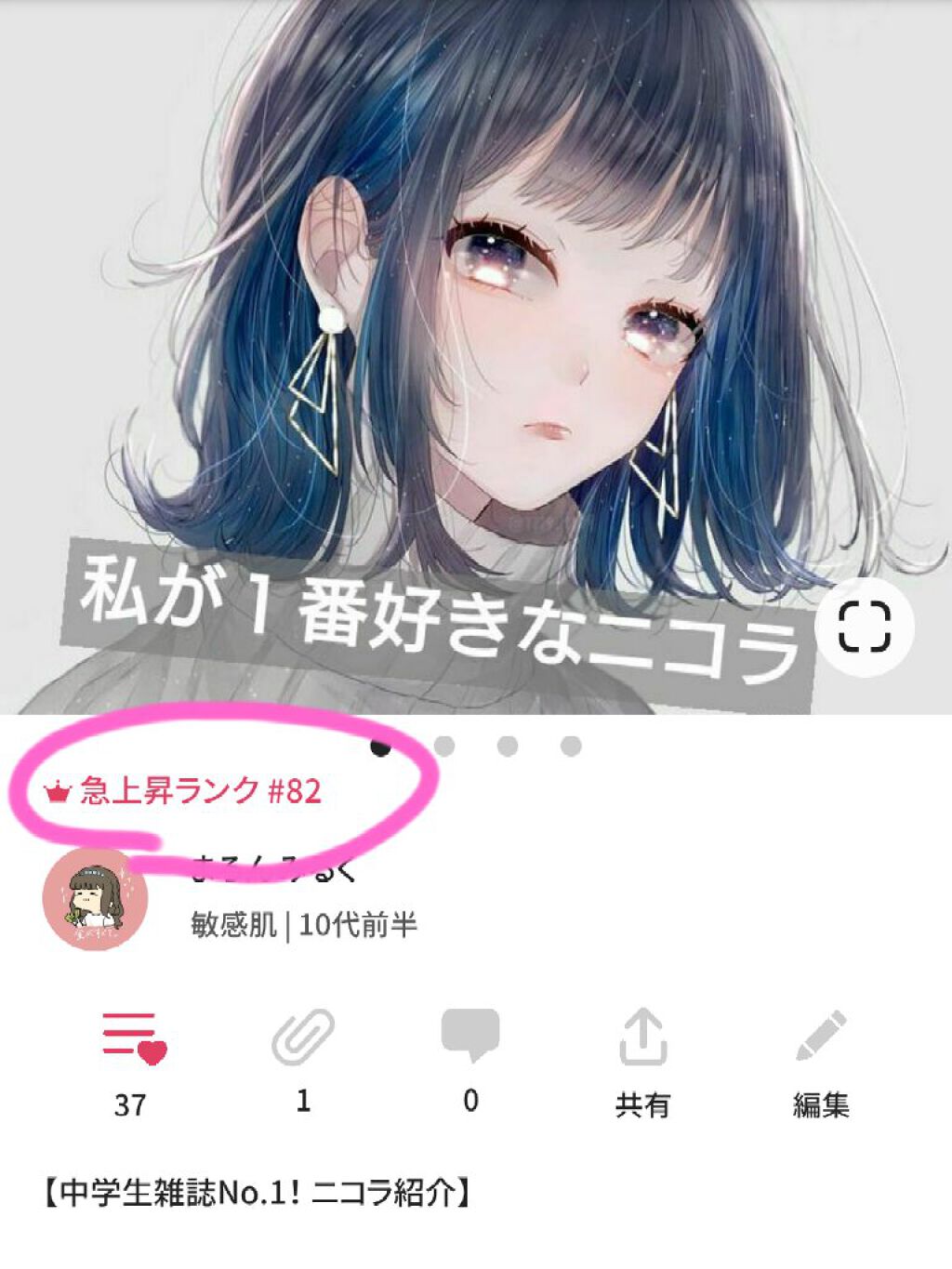
Task: Jump to the second image page dot
Action: 444,746
